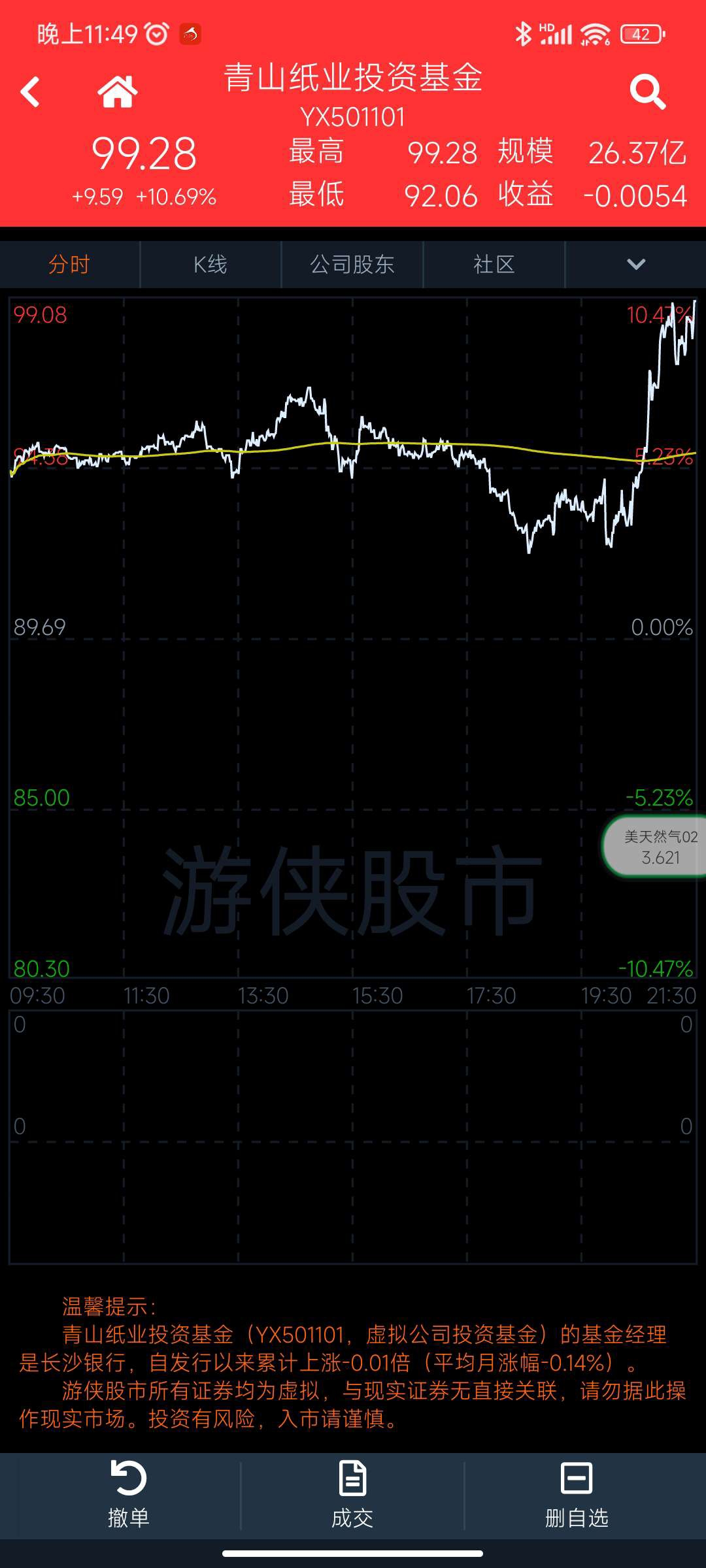The height and width of the screenshot is (1568, 706).
Task: Switch to the K线 tab
Action: 210,265
